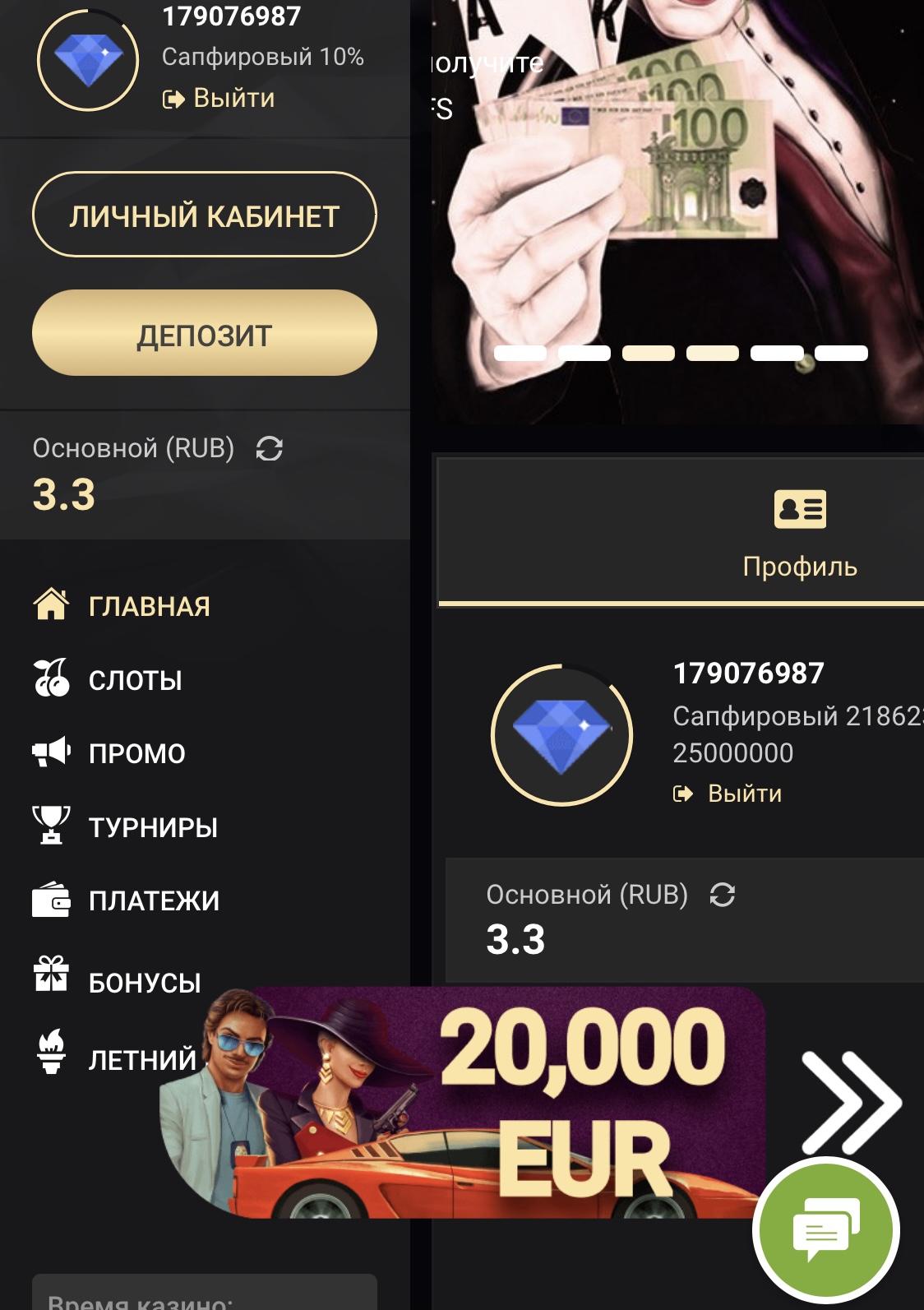Tap the Депозит button
This screenshot has width=924, height=1310.
click(x=204, y=334)
